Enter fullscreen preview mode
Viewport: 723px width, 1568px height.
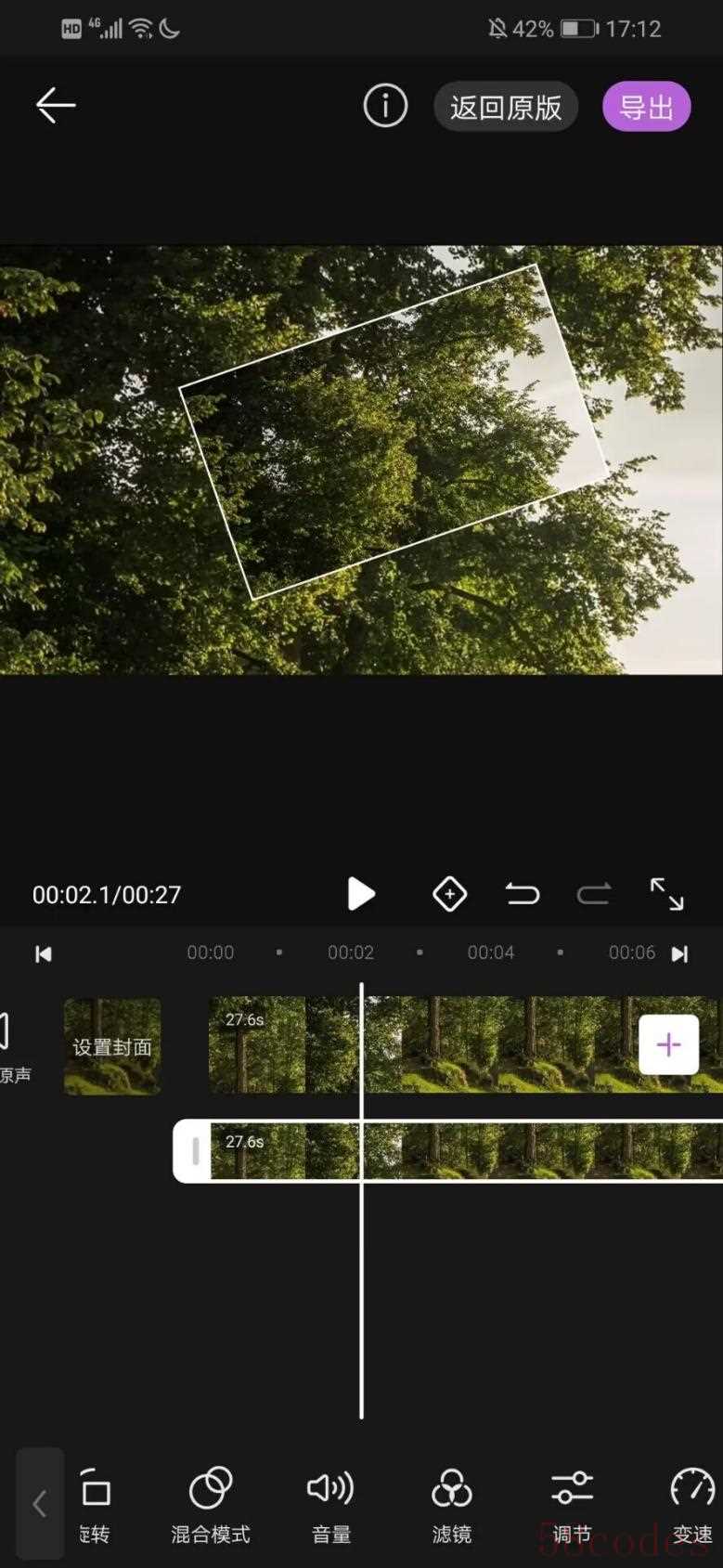[666, 894]
